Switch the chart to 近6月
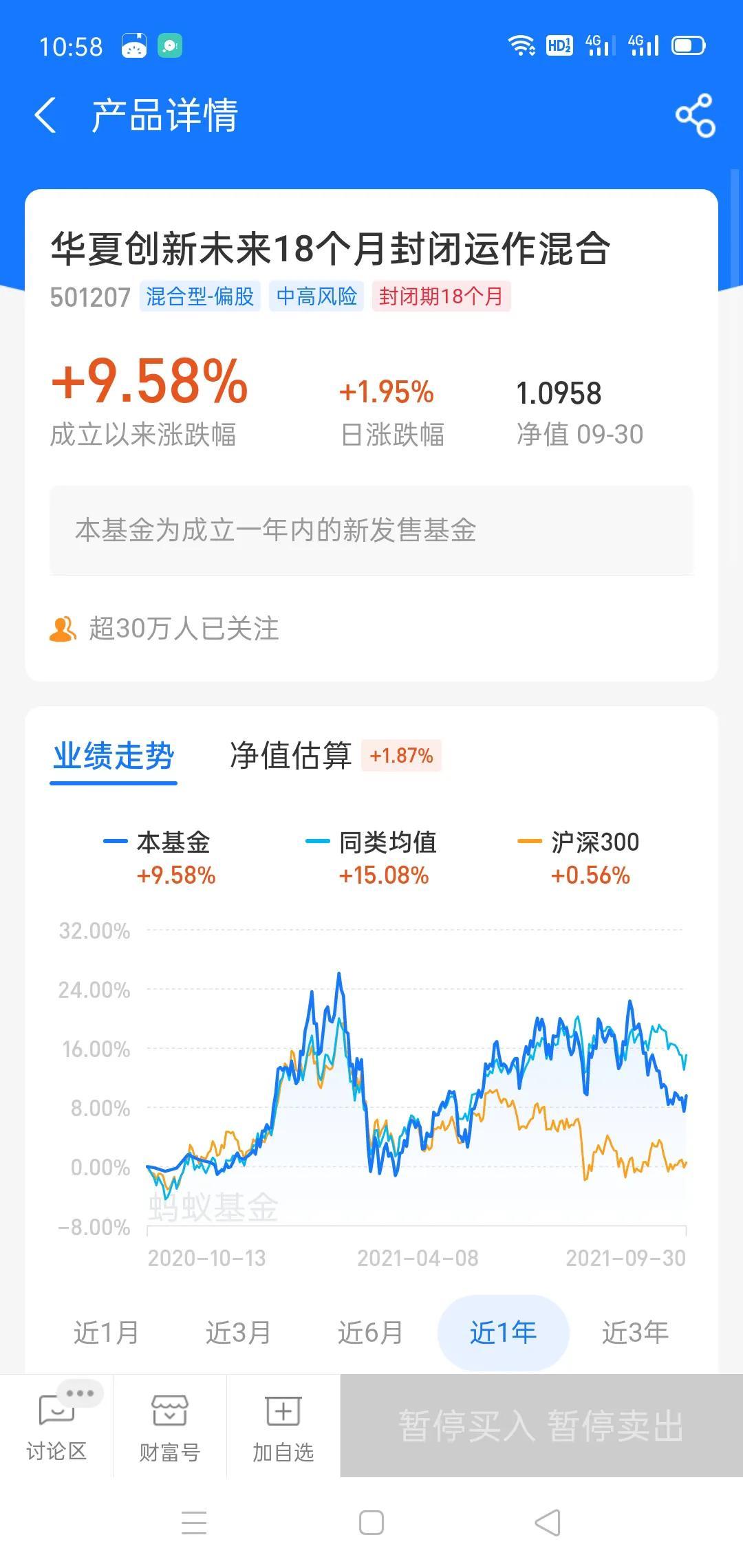Screen dimensions: 743x1568 [371, 1333]
